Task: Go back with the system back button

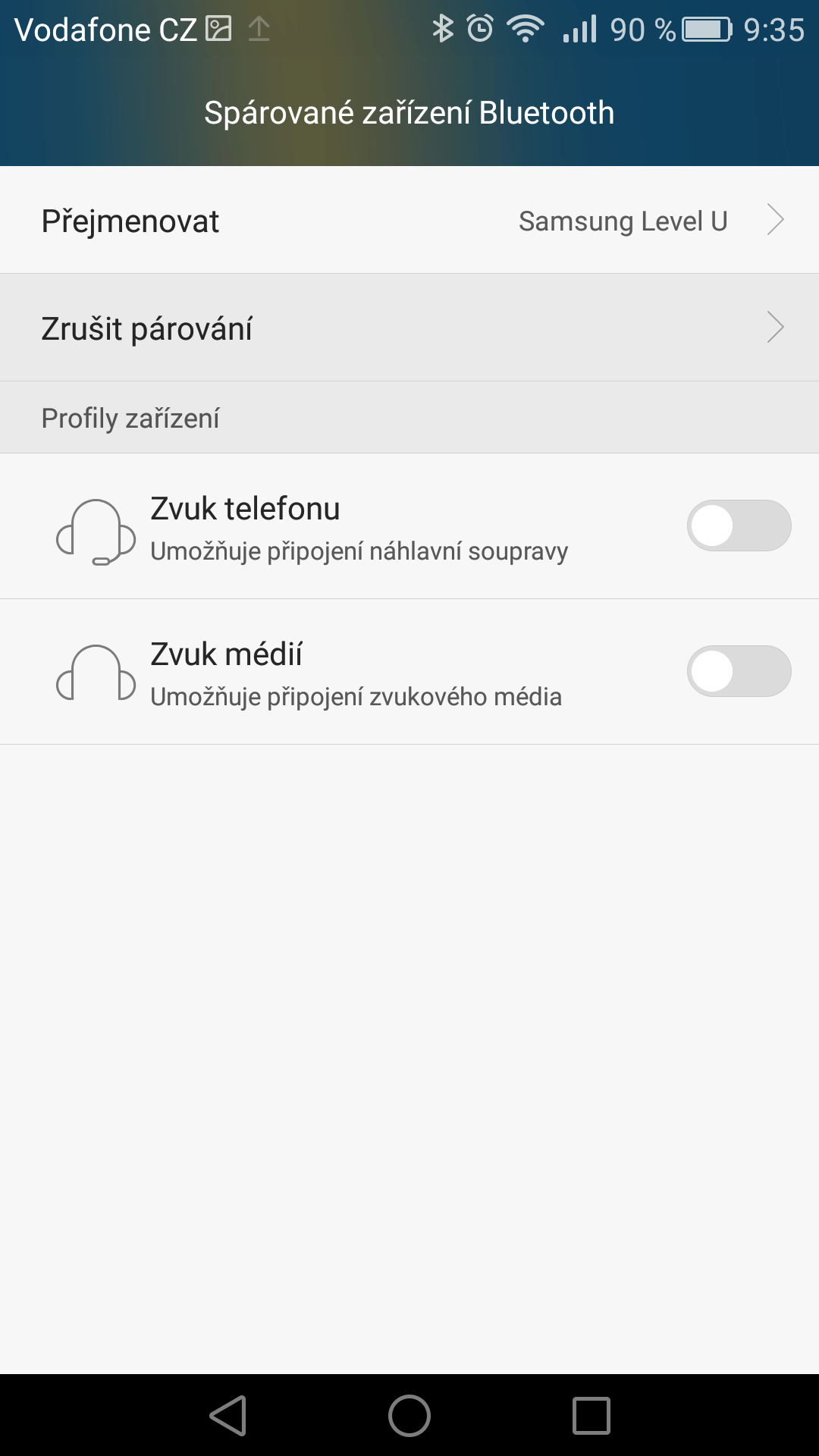Action: pos(228,1416)
